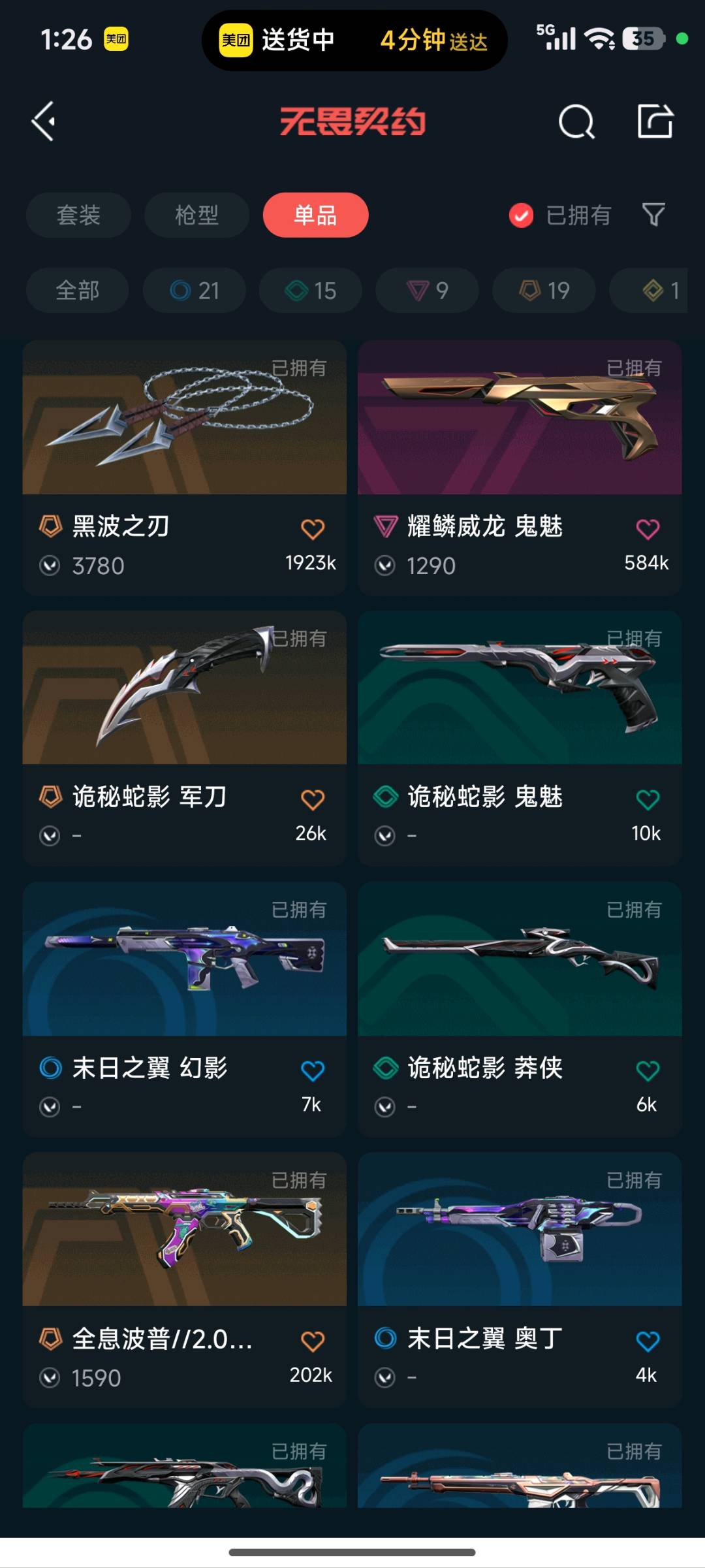Open the search icon
This screenshot has width=705, height=1568.
coord(576,121)
